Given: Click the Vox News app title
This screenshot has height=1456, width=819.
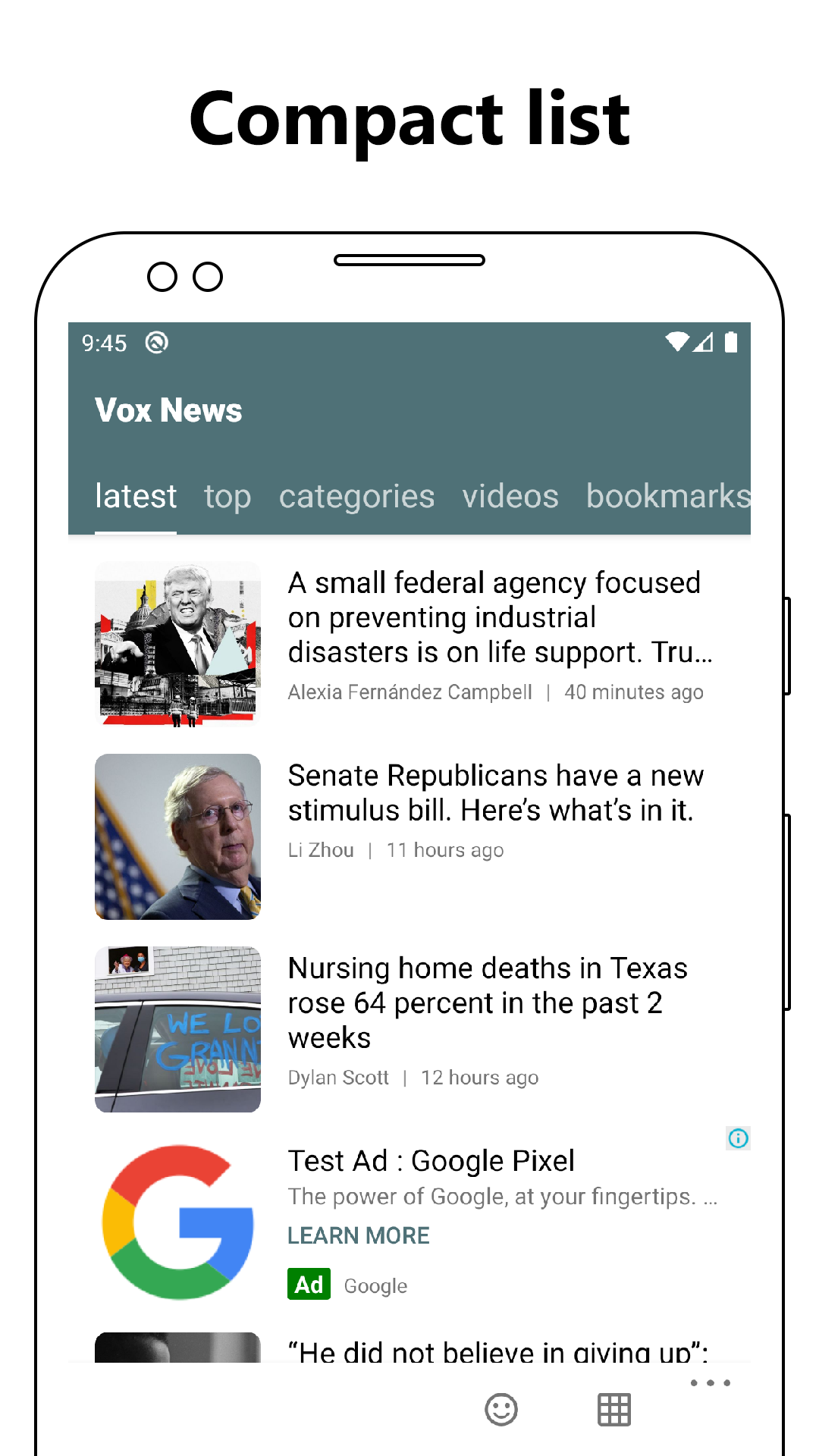Looking at the screenshot, I should tap(168, 410).
